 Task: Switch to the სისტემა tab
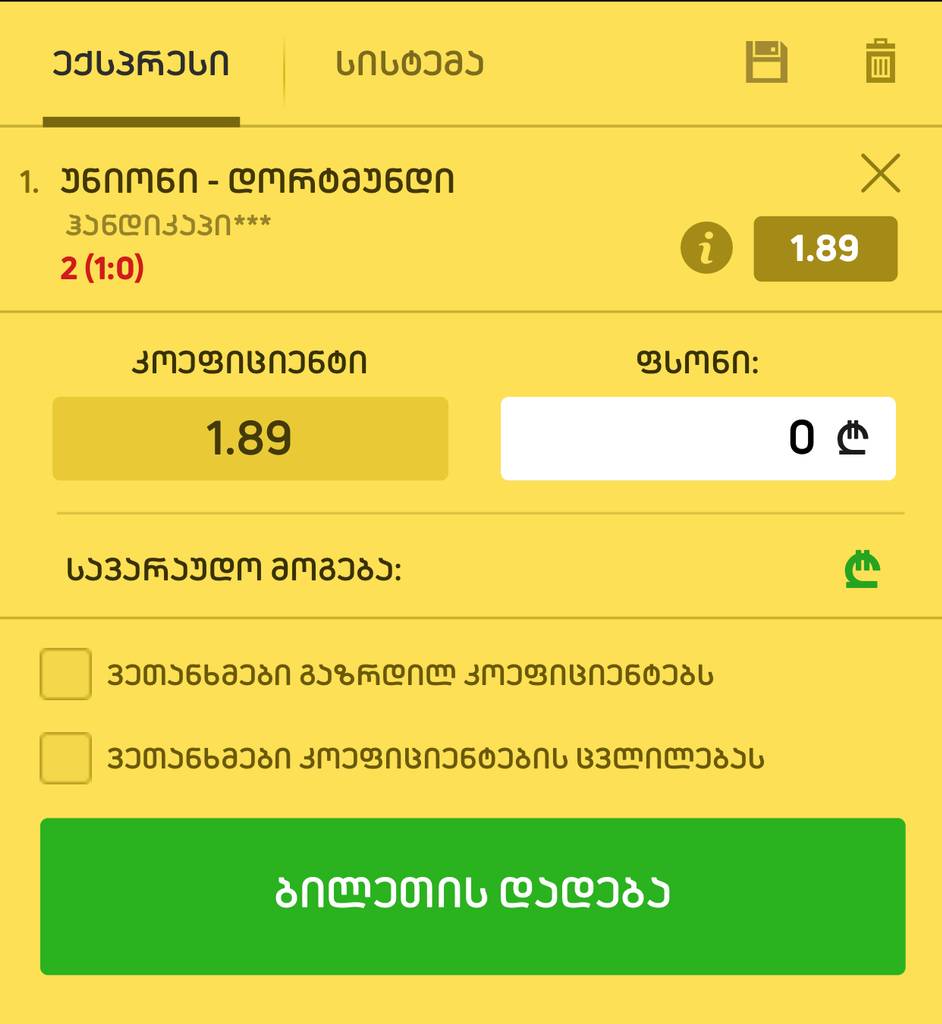coord(410,62)
